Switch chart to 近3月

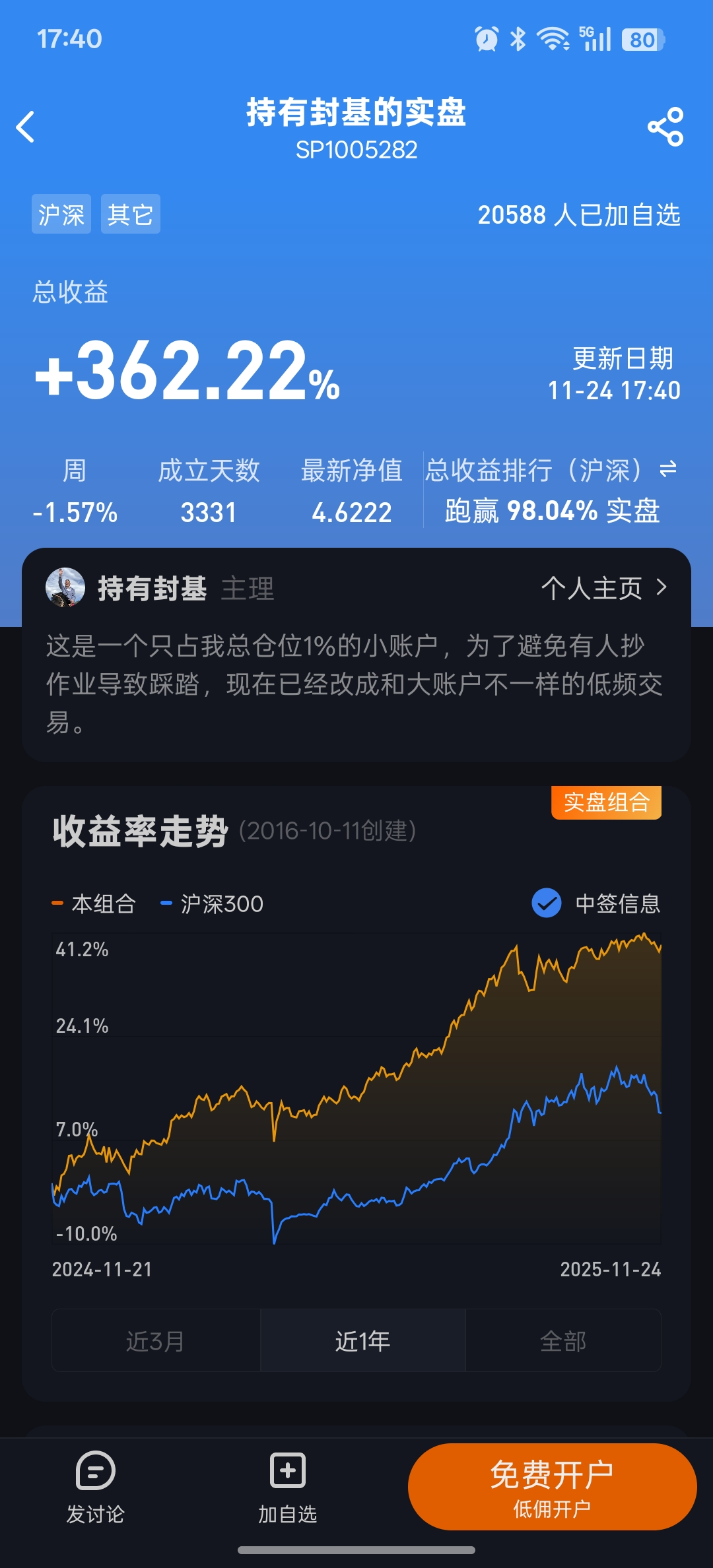coord(156,1340)
